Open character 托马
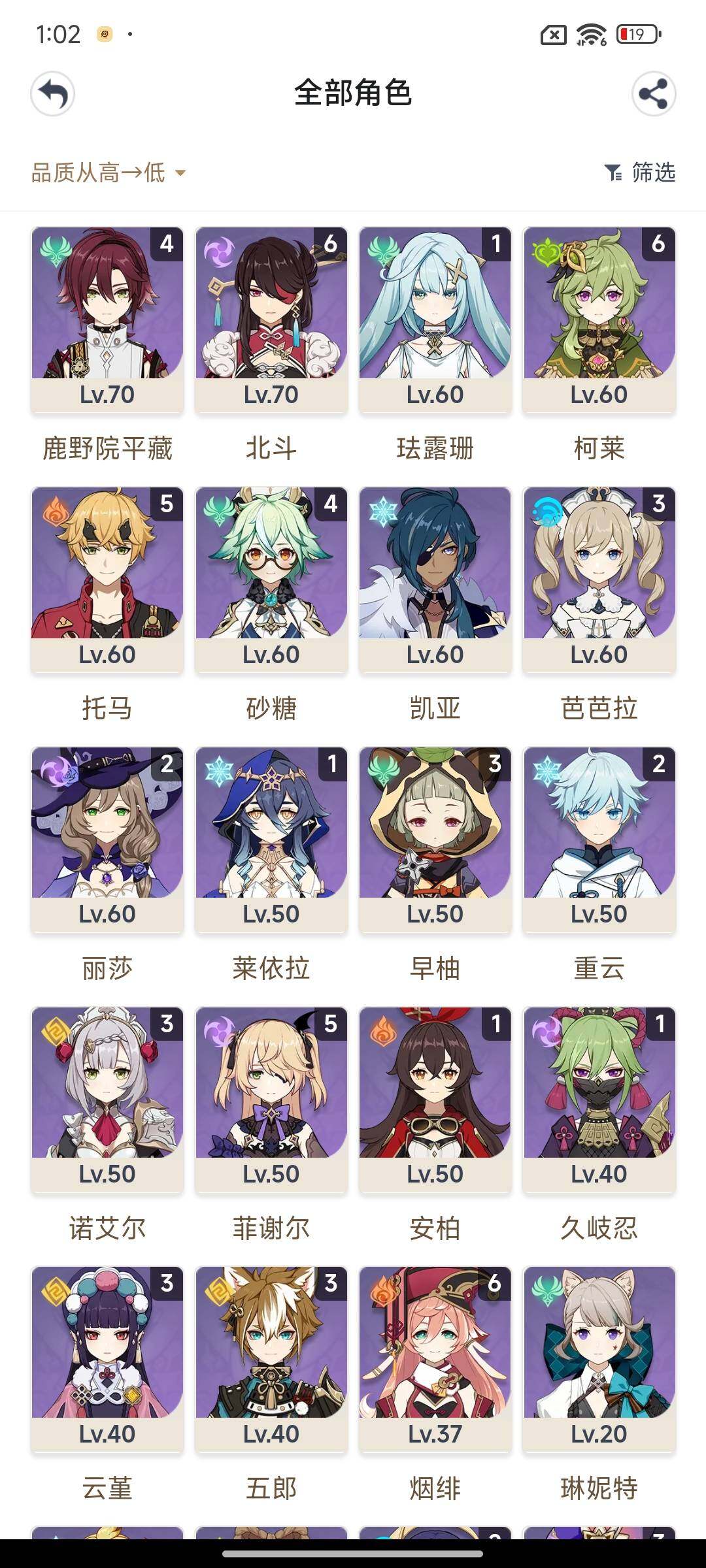 tap(107, 580)
